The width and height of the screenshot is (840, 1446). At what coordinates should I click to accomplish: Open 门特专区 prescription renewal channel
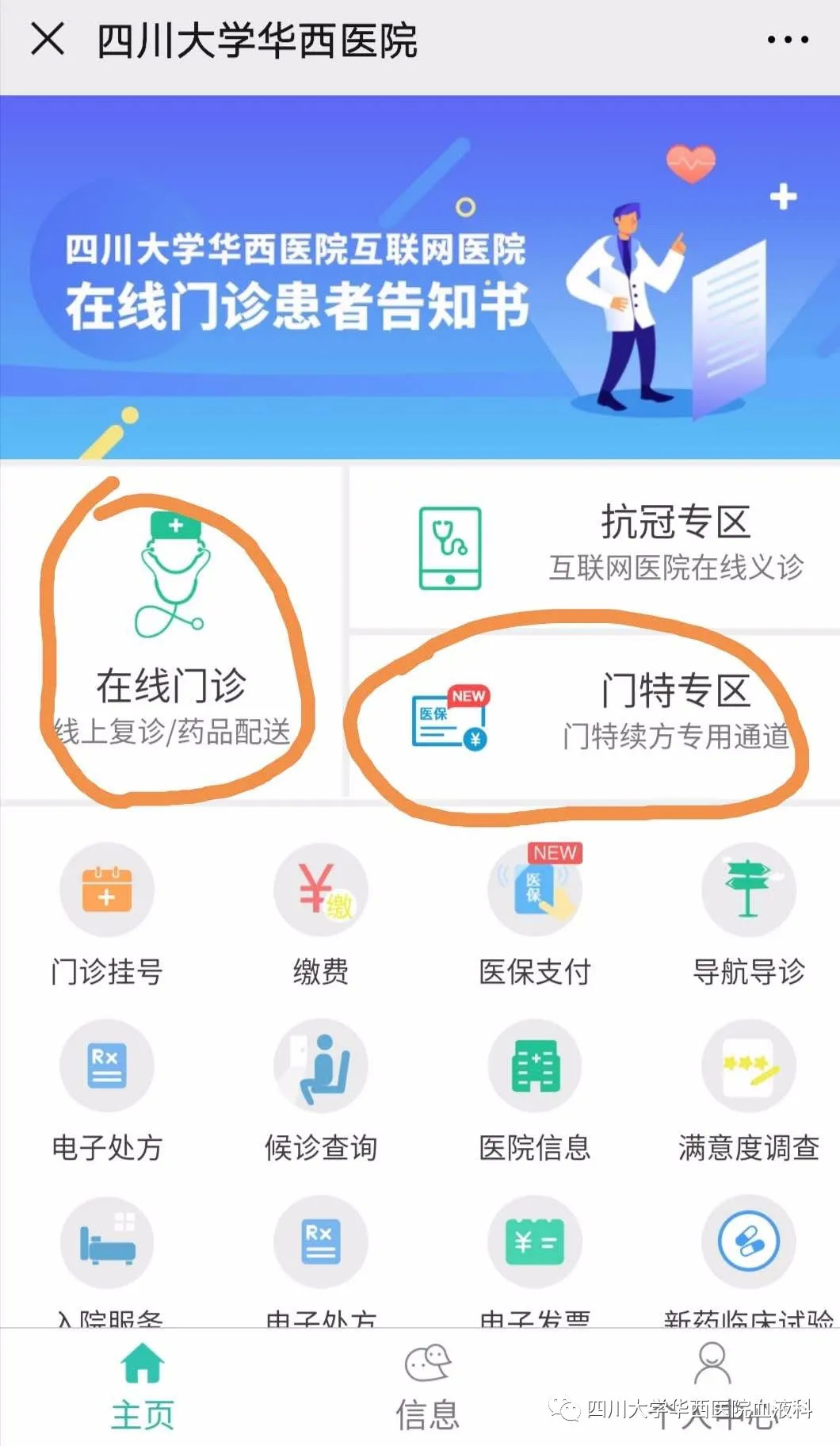[594, 713]
